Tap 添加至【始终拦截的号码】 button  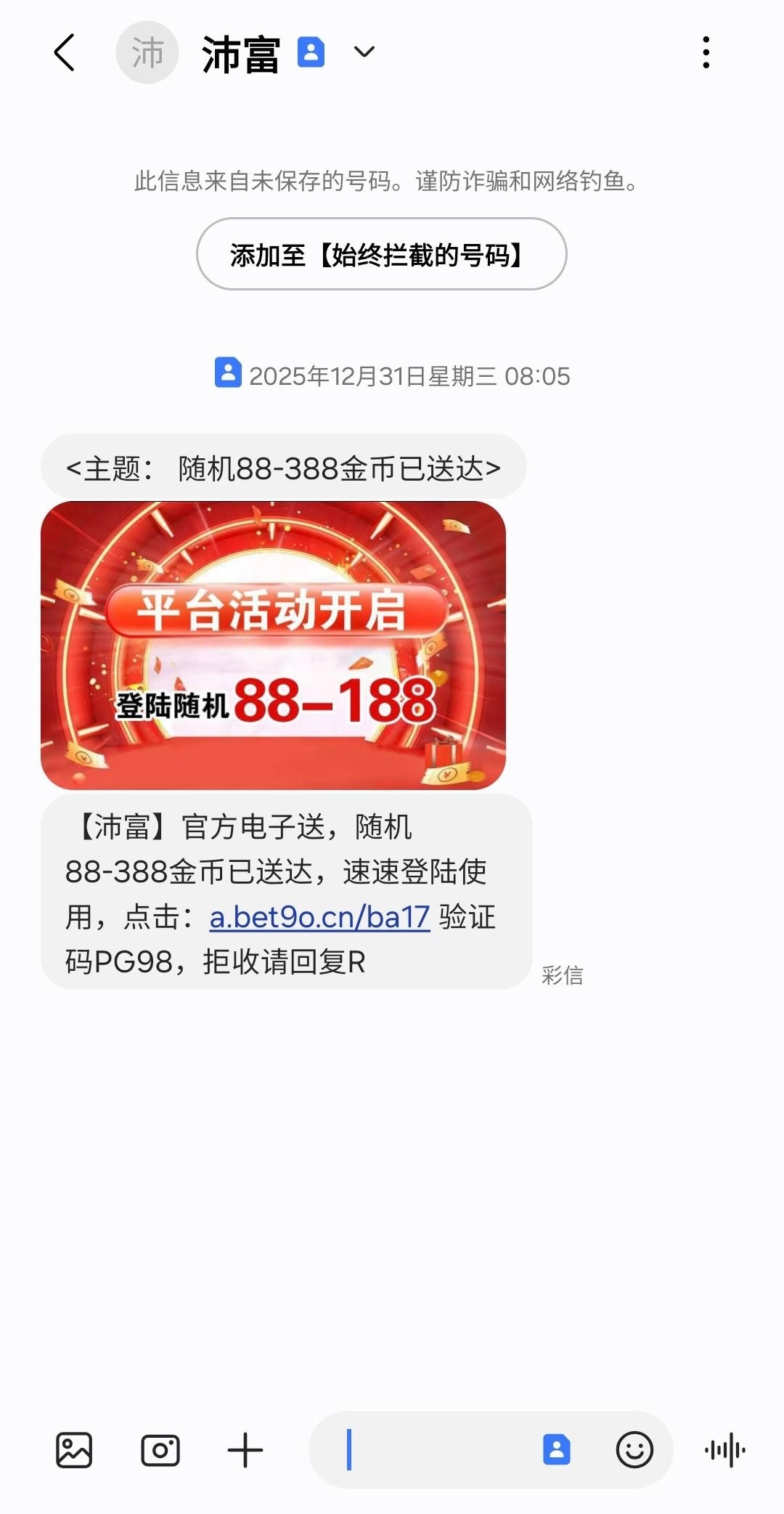point(381,254)
